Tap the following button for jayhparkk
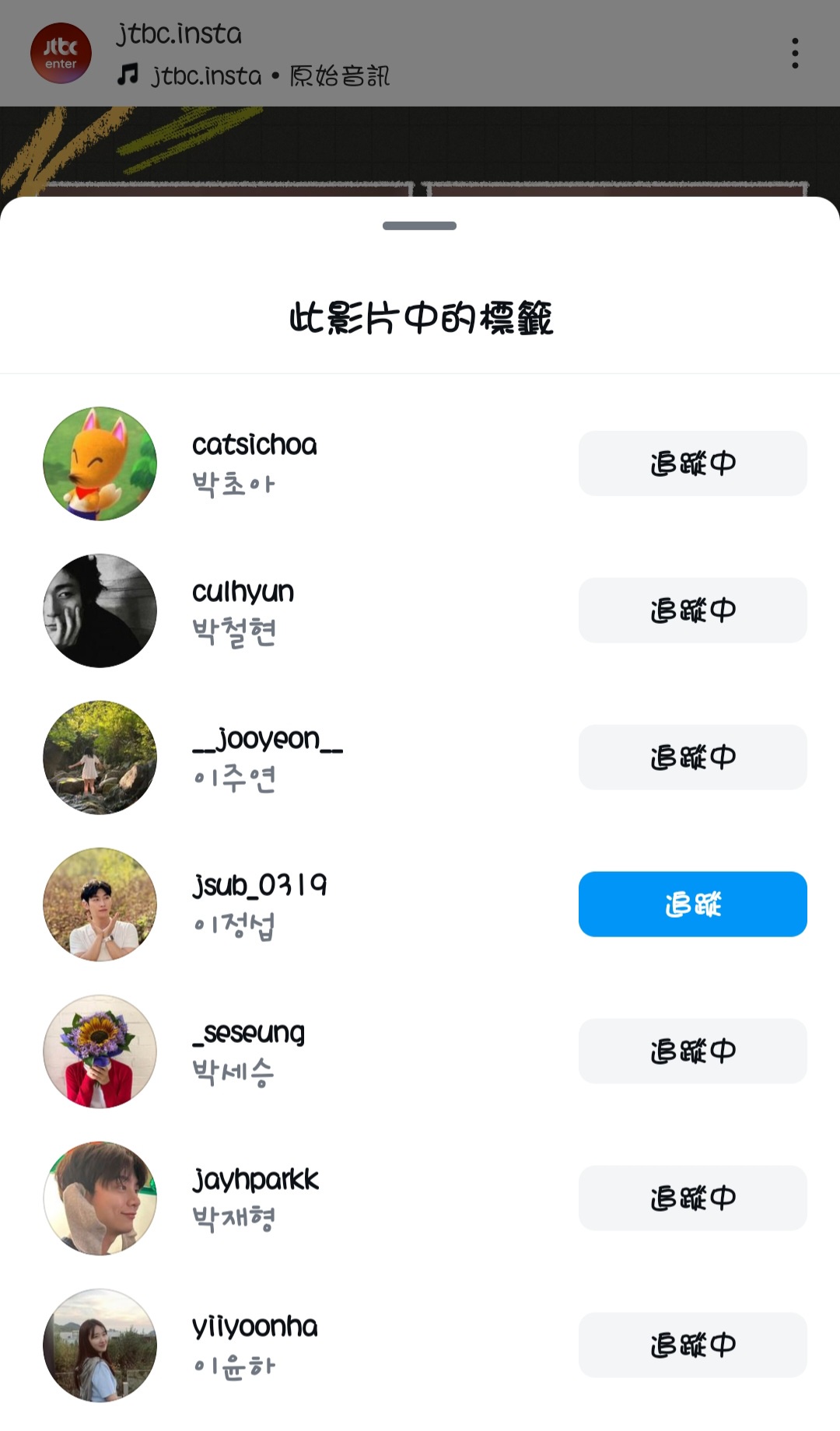840x1431 pixels. coord(692,1198)
